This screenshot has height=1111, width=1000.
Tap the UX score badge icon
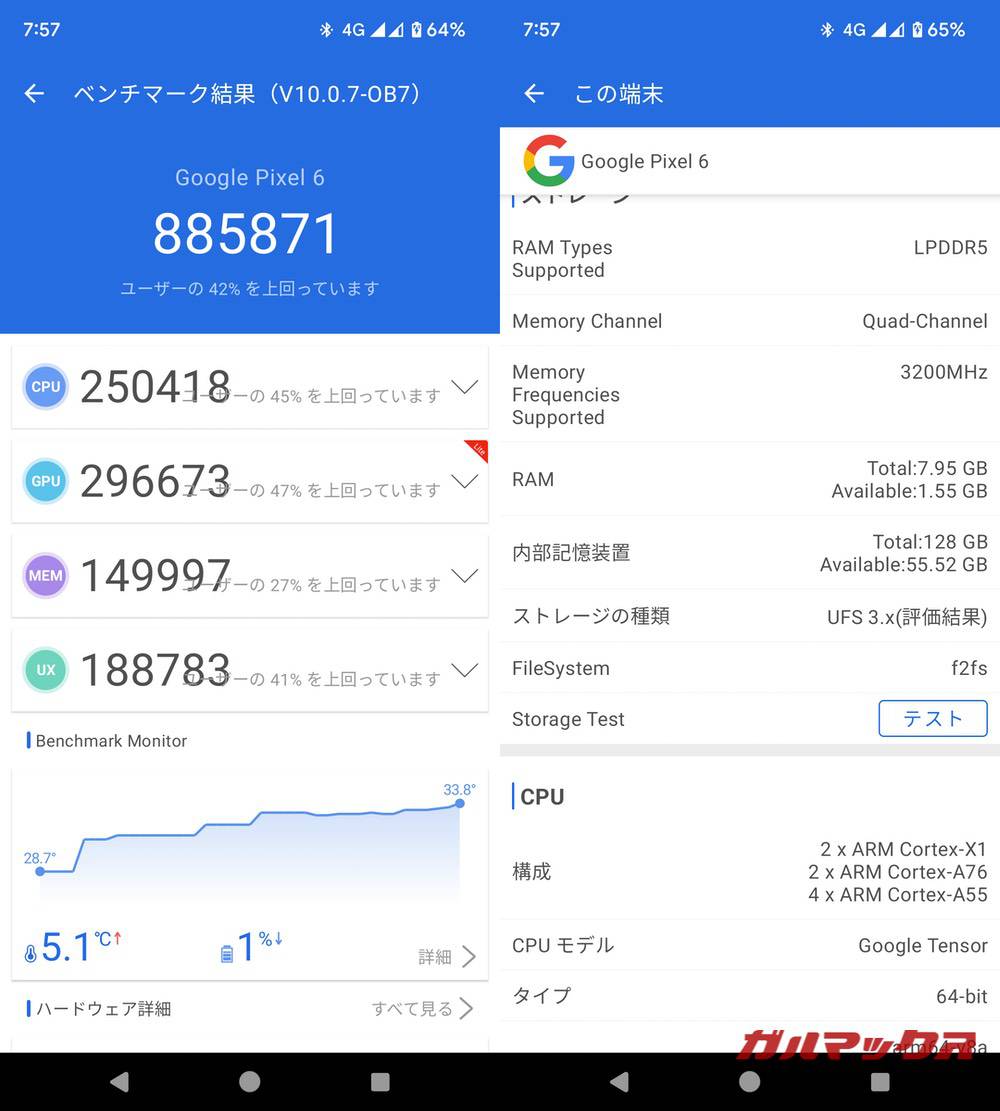(x=44, y=670)
